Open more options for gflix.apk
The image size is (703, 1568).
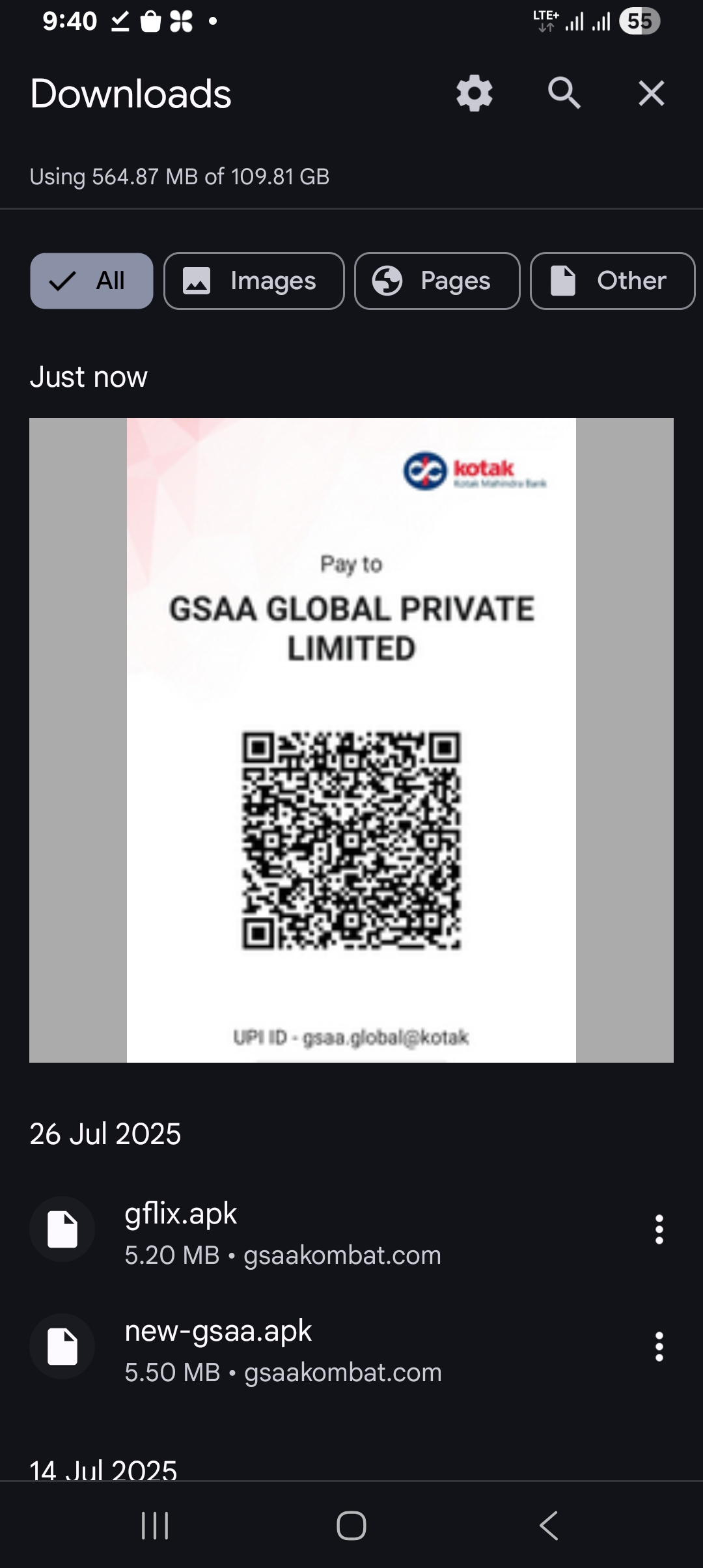pos(659,1229)
